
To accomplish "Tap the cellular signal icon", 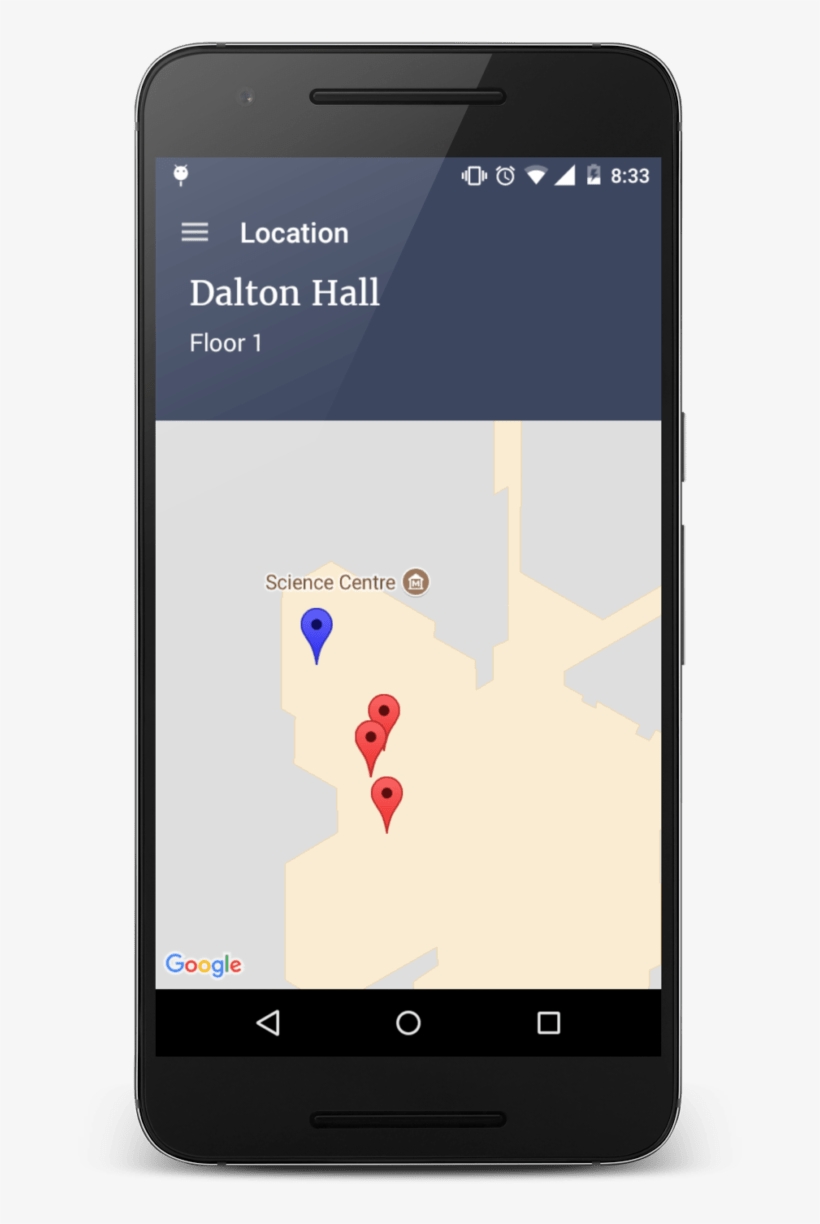I will coord(566,175).
